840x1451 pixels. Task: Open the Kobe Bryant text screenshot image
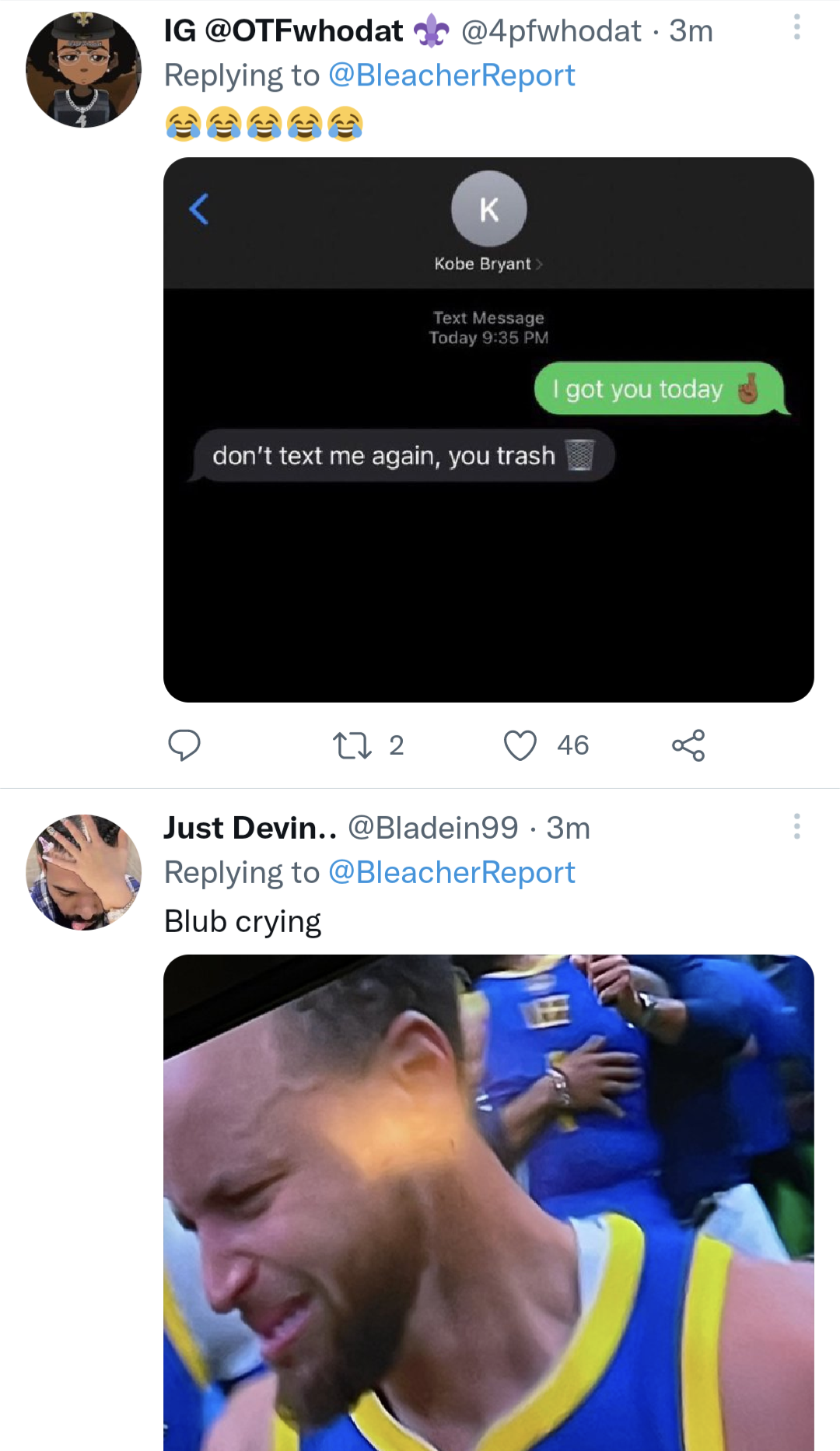(488, 429)
